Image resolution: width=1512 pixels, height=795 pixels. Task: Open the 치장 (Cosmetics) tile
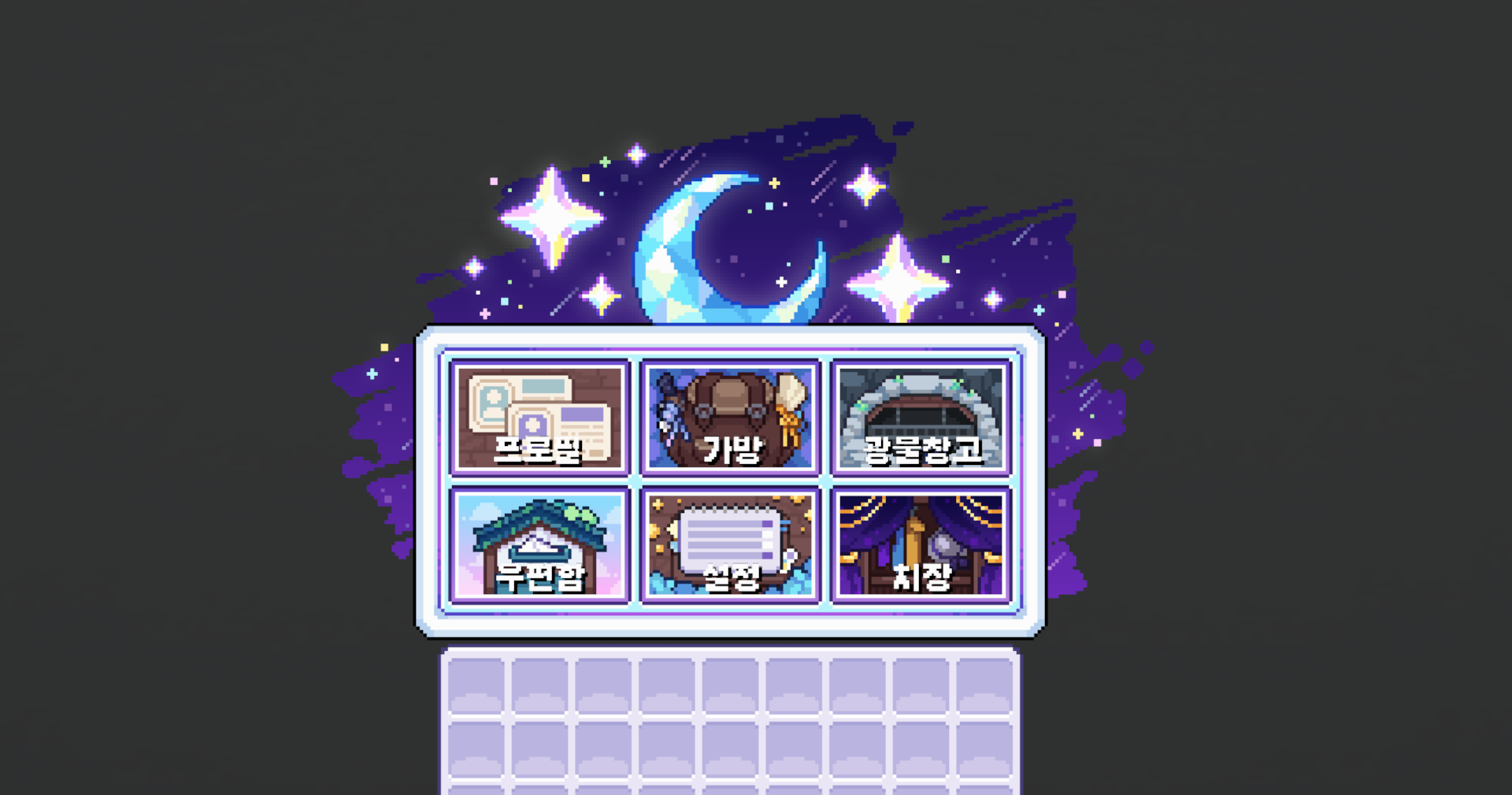pyautogui.click(x=921, y=544)
